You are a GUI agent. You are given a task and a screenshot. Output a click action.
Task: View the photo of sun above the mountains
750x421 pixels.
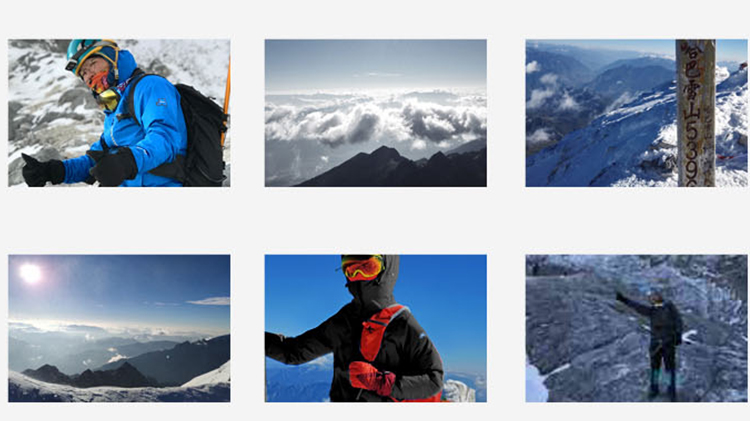coord(119,328)
